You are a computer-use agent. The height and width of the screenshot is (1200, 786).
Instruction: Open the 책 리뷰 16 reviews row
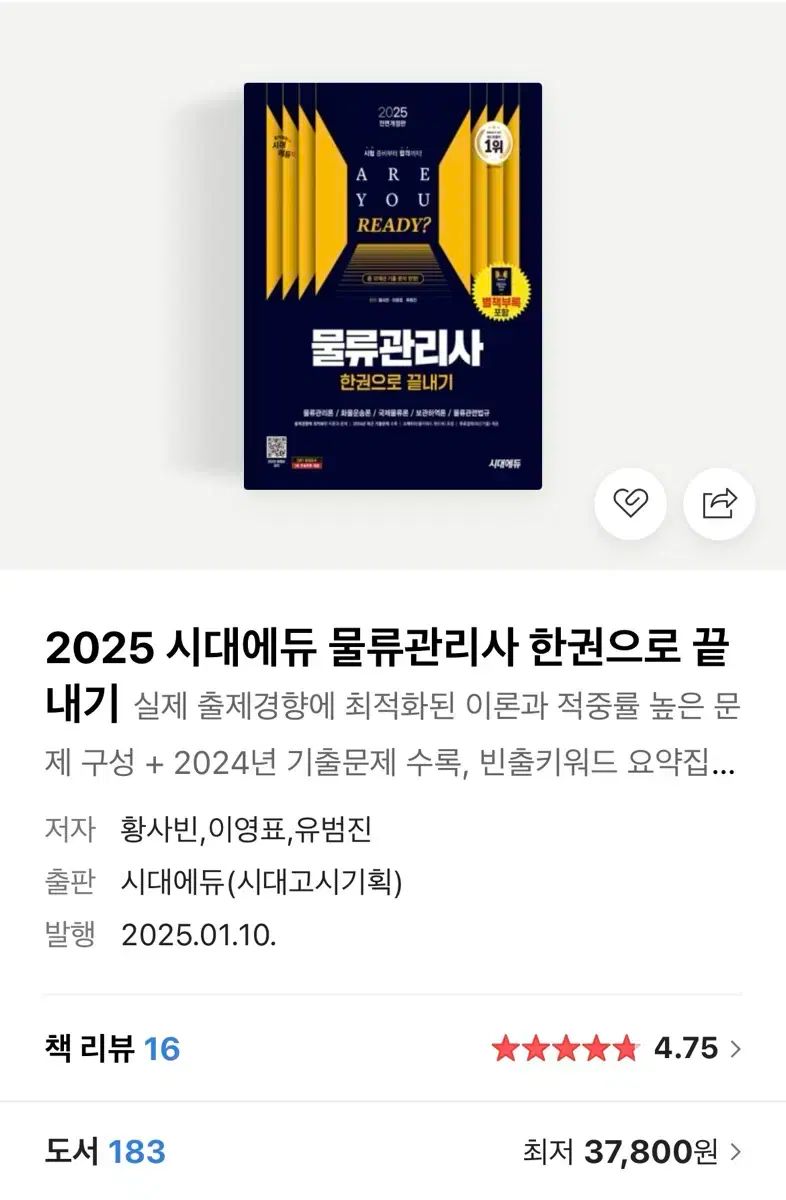(x=393, y=1048)
